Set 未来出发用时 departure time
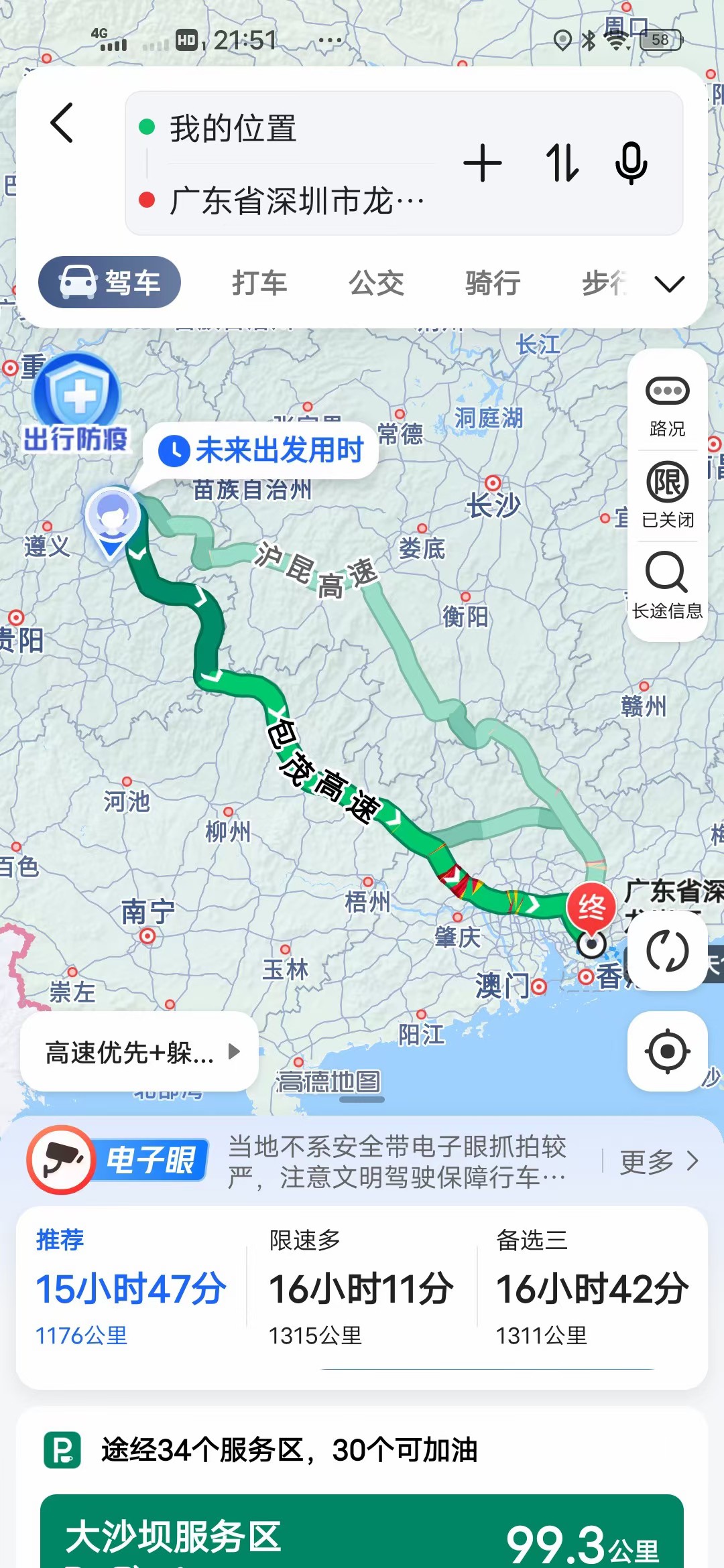724x1568 pixels. point(261,450)
